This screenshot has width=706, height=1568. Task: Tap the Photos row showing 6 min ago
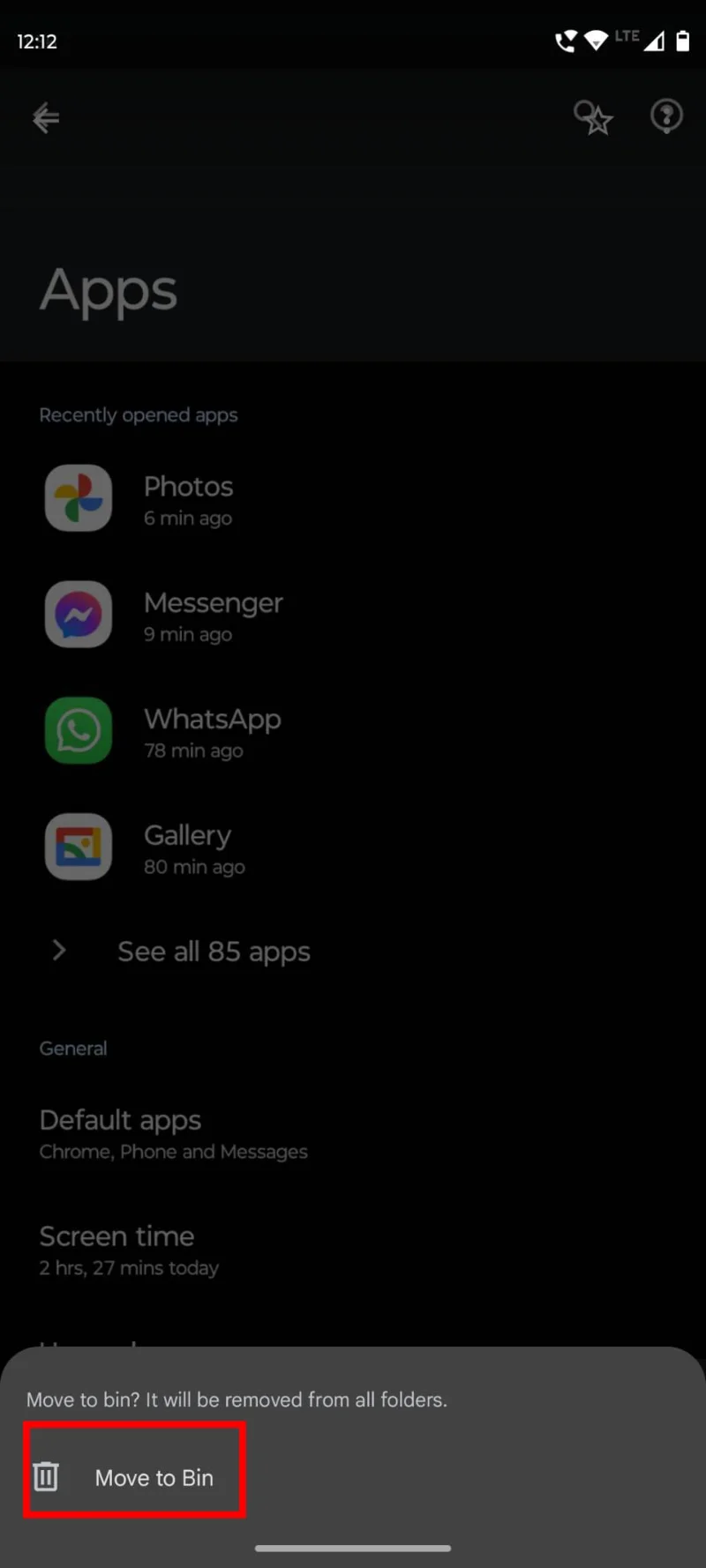188,497
